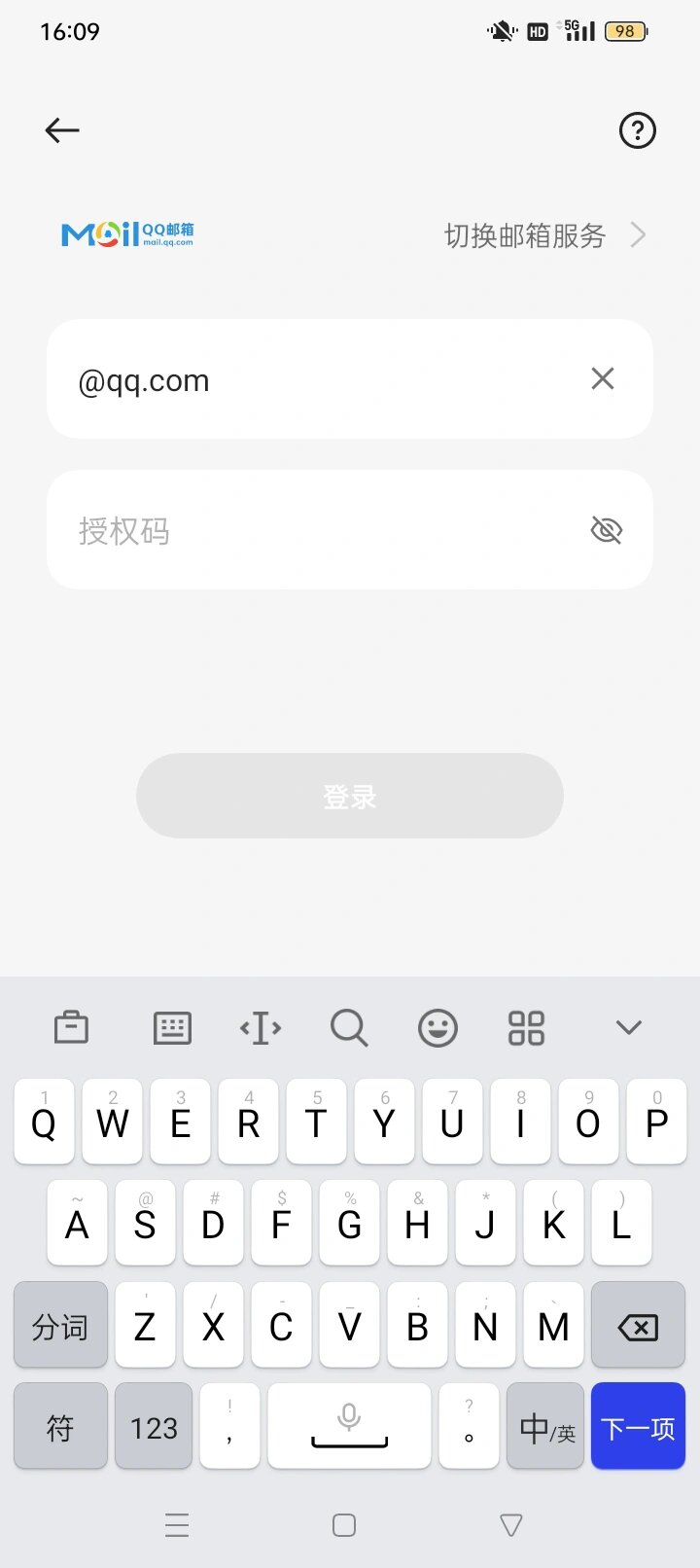Select the keyboard layout icon
The height and width of the screenshot is (1568, 700).
point(171,1027)
